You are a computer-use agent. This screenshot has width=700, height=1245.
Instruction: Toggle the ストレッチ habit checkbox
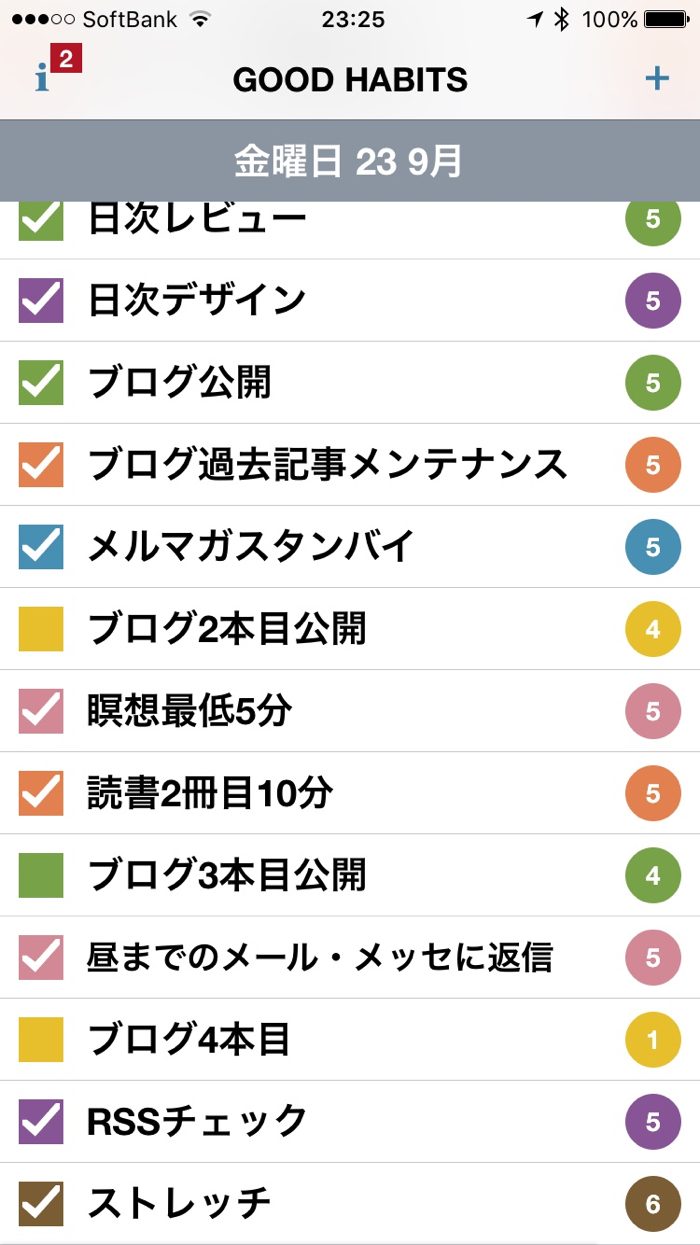(41, 1204)
